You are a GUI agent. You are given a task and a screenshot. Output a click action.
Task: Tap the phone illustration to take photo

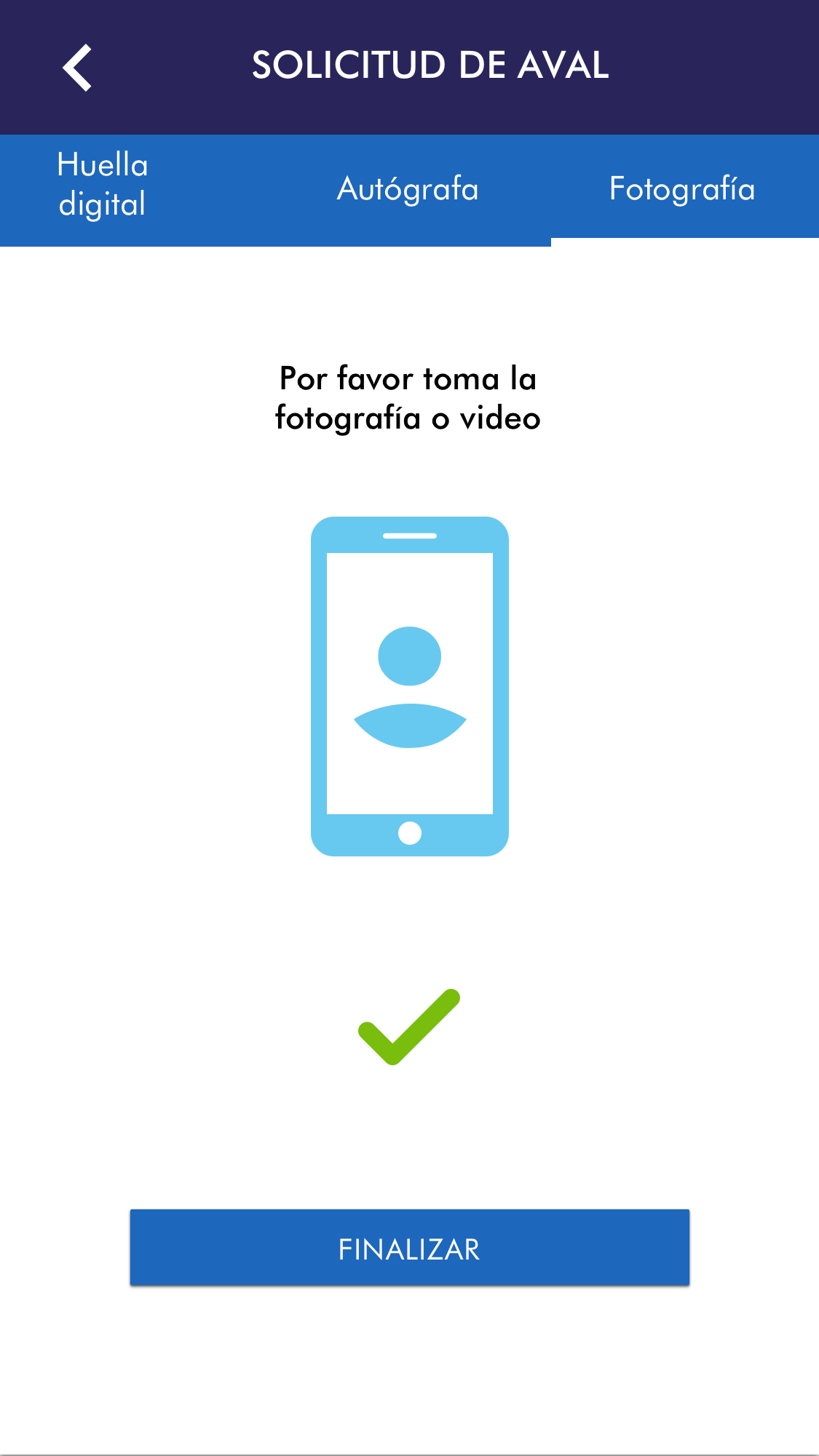409,686
